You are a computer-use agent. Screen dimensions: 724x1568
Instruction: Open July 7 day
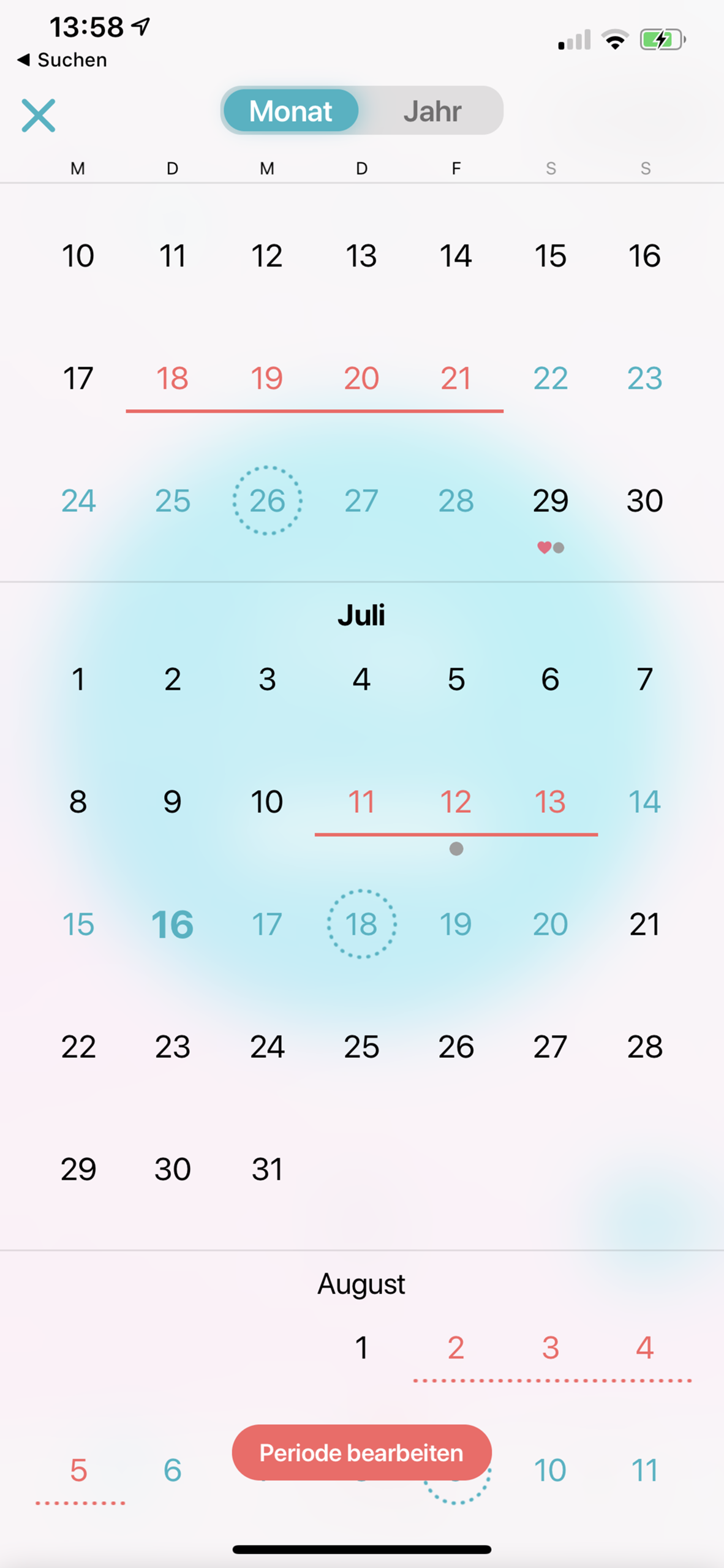644,679
